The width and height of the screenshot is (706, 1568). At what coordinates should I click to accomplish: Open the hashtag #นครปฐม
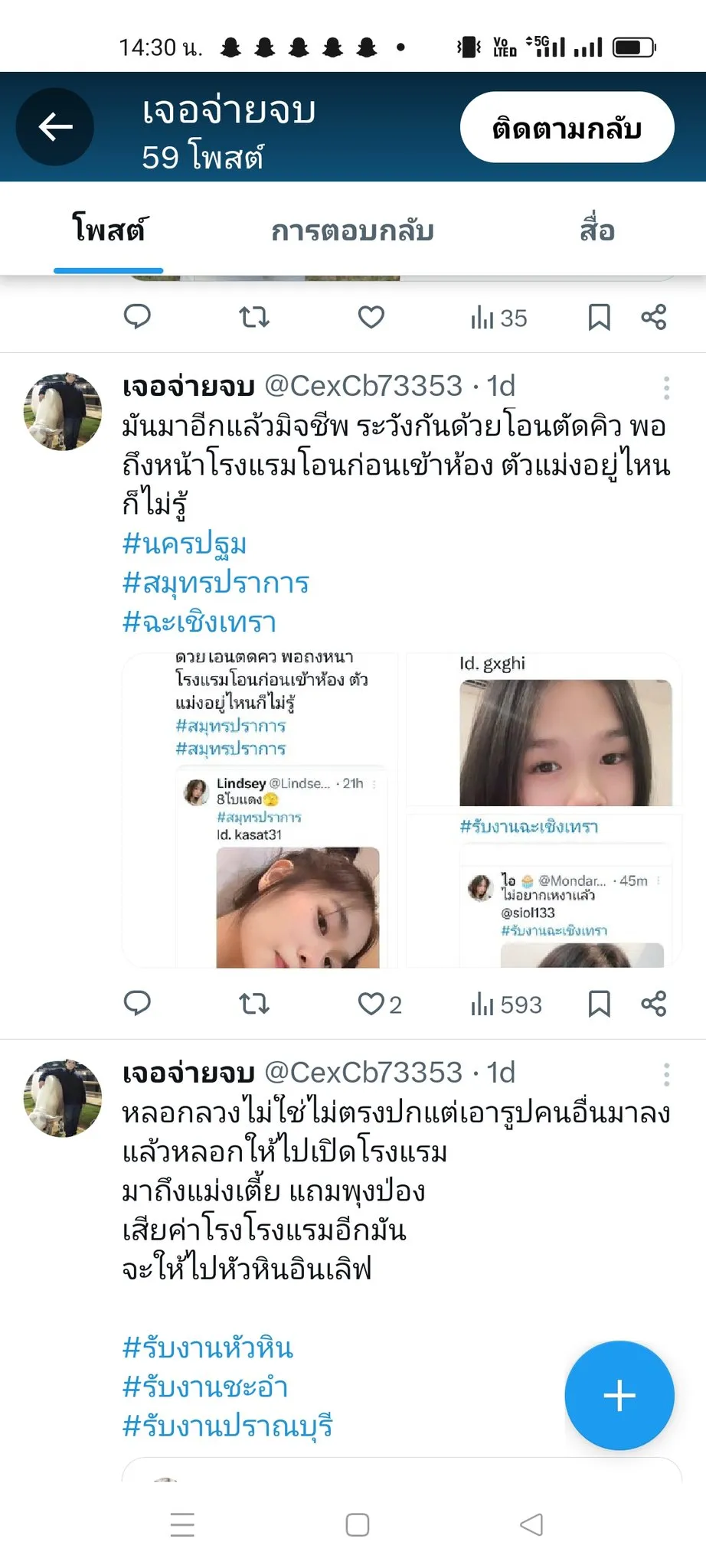[185, 544]
